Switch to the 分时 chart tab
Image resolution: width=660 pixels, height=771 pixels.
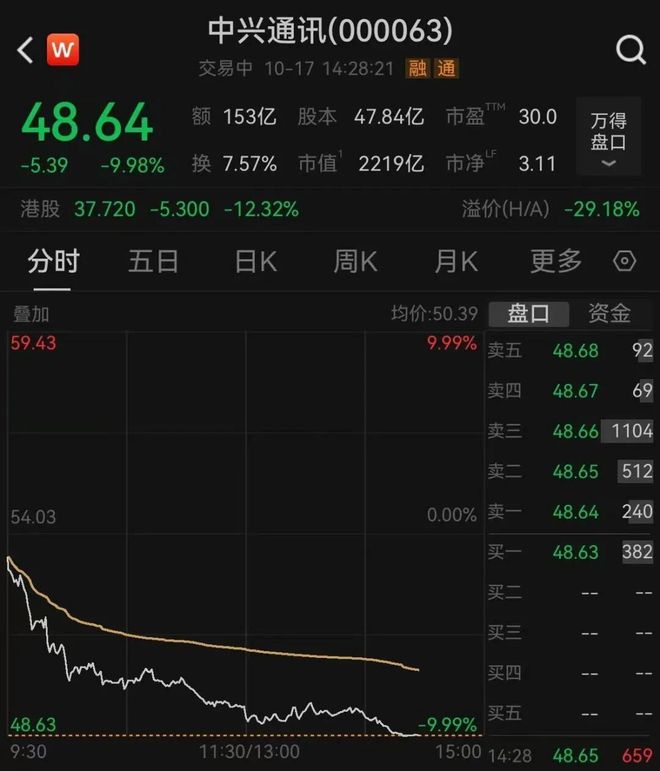coord(53,262)
